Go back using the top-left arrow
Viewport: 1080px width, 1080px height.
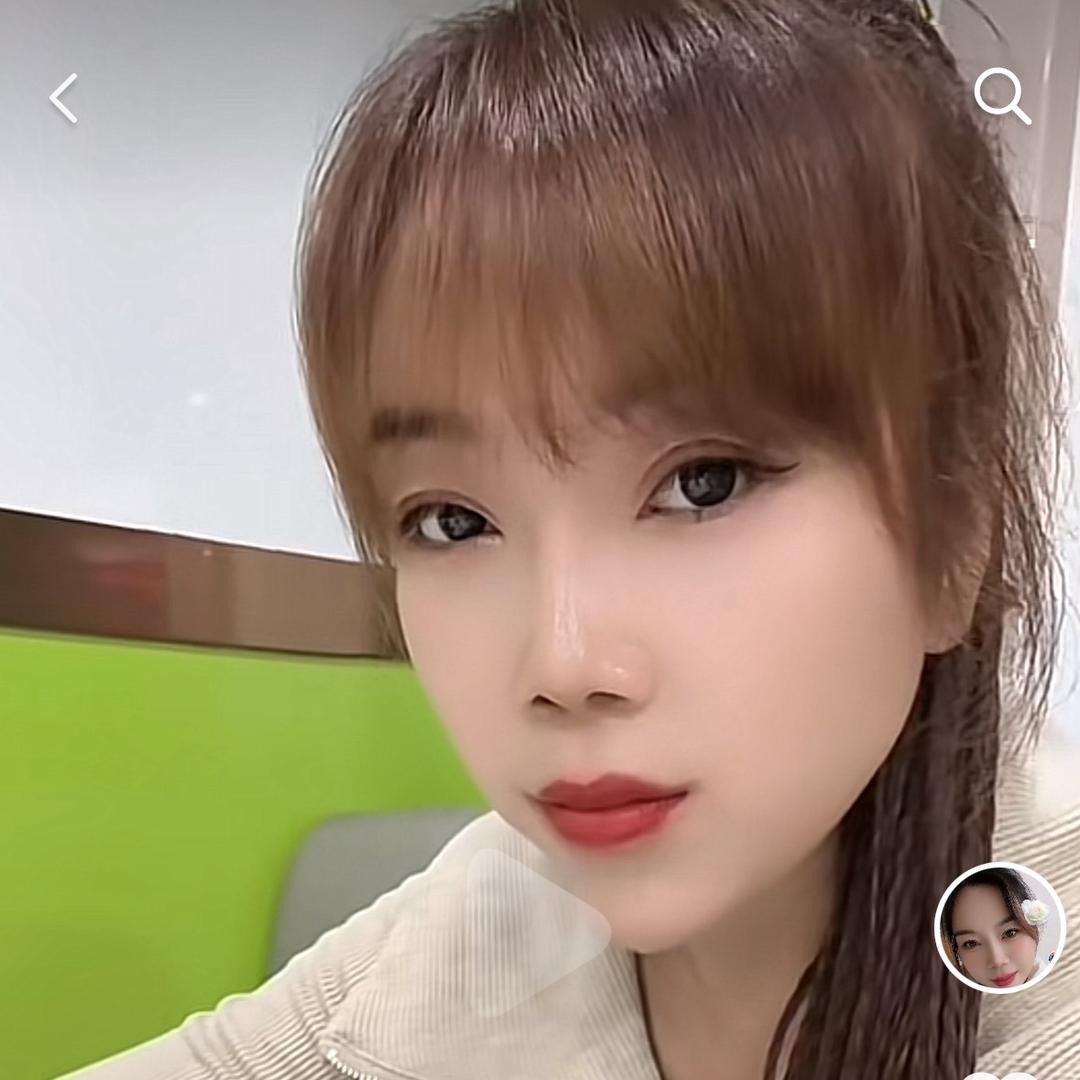tap(64, 98)
